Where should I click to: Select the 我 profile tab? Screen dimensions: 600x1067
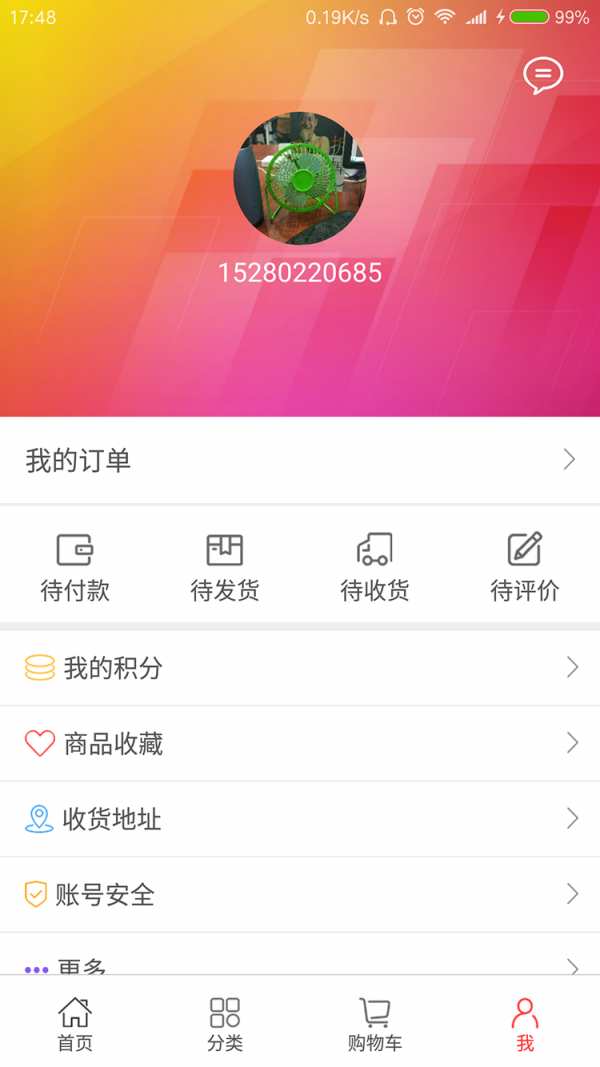[x=525, y=1023]
